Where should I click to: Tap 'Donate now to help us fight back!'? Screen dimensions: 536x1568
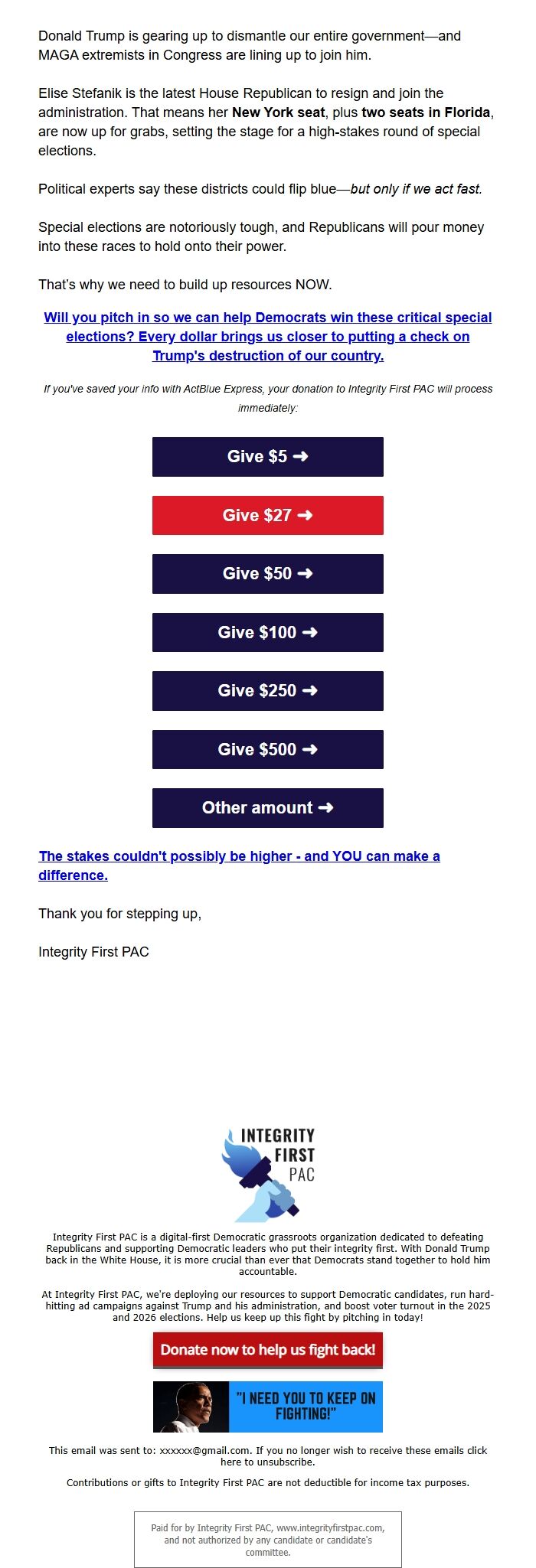[x=268, y=1350]
